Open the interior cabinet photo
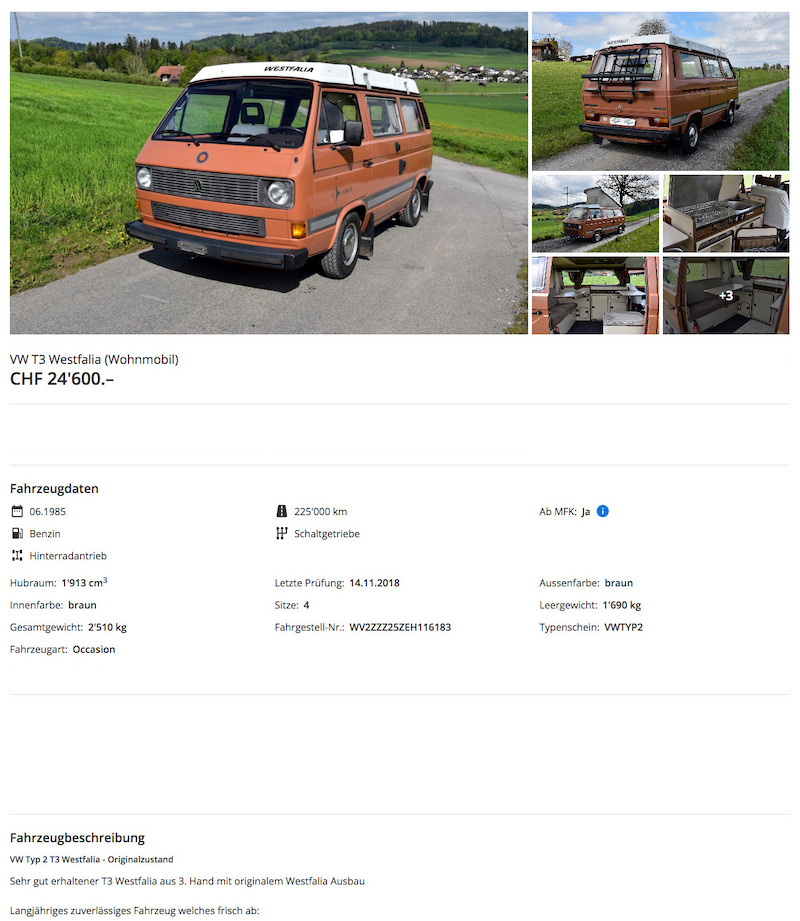800x921 pixels. (595, 295)
